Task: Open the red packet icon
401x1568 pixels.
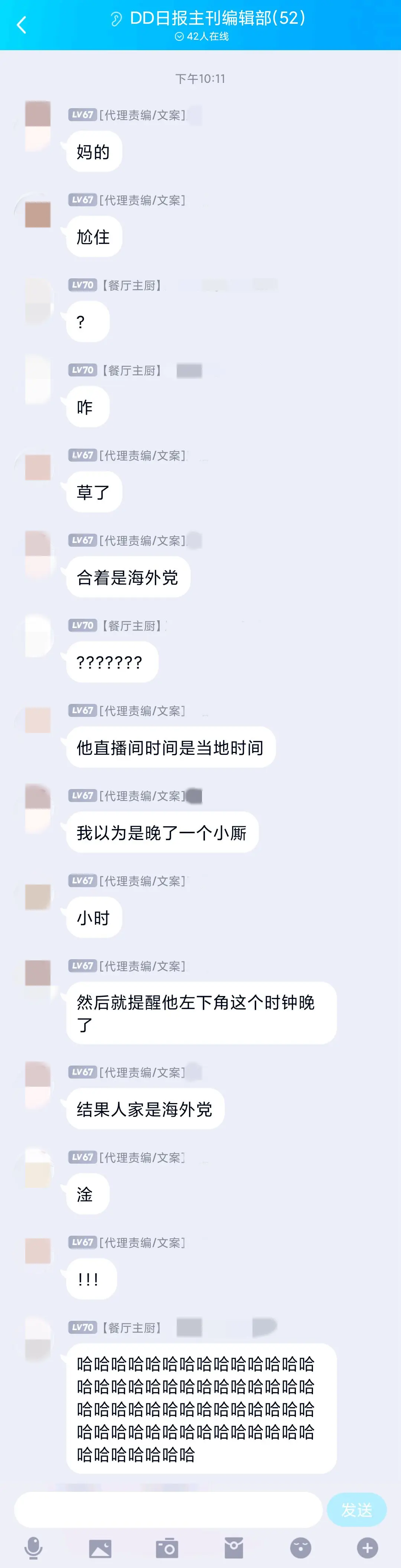Action: [x=234, y=1547]
